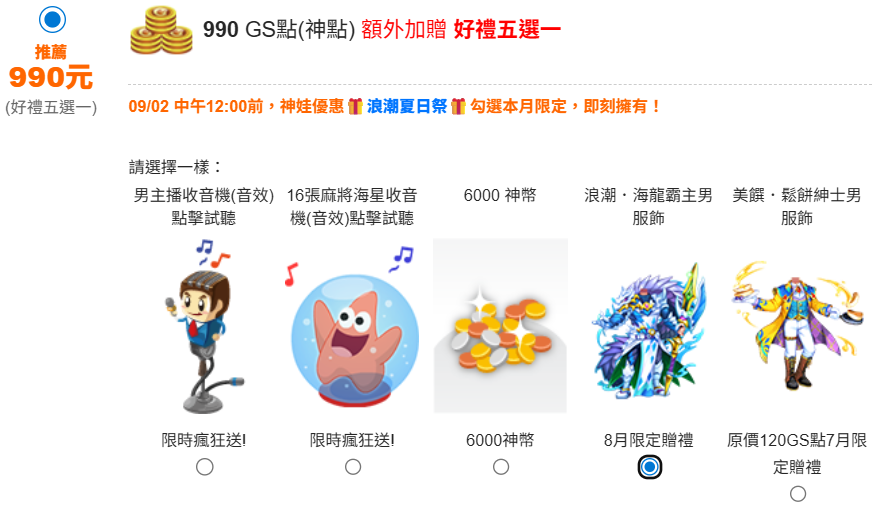The width and height of the screenshot is (879, 509).
Task: Select the 浪潮・海龍霸主男服飾 gift
Action: [649, 467]
